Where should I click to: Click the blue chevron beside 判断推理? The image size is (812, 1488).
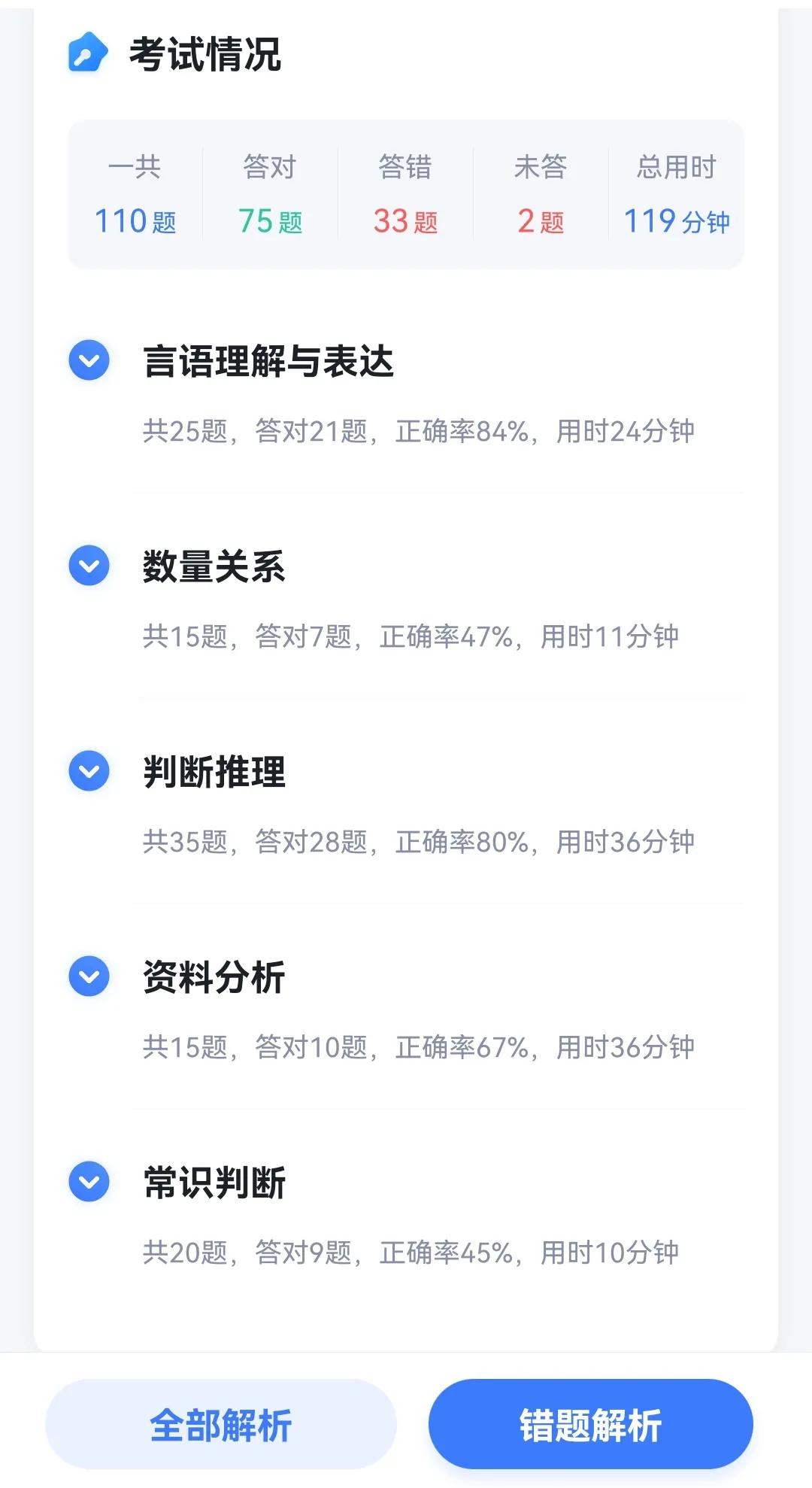[88, 772]
